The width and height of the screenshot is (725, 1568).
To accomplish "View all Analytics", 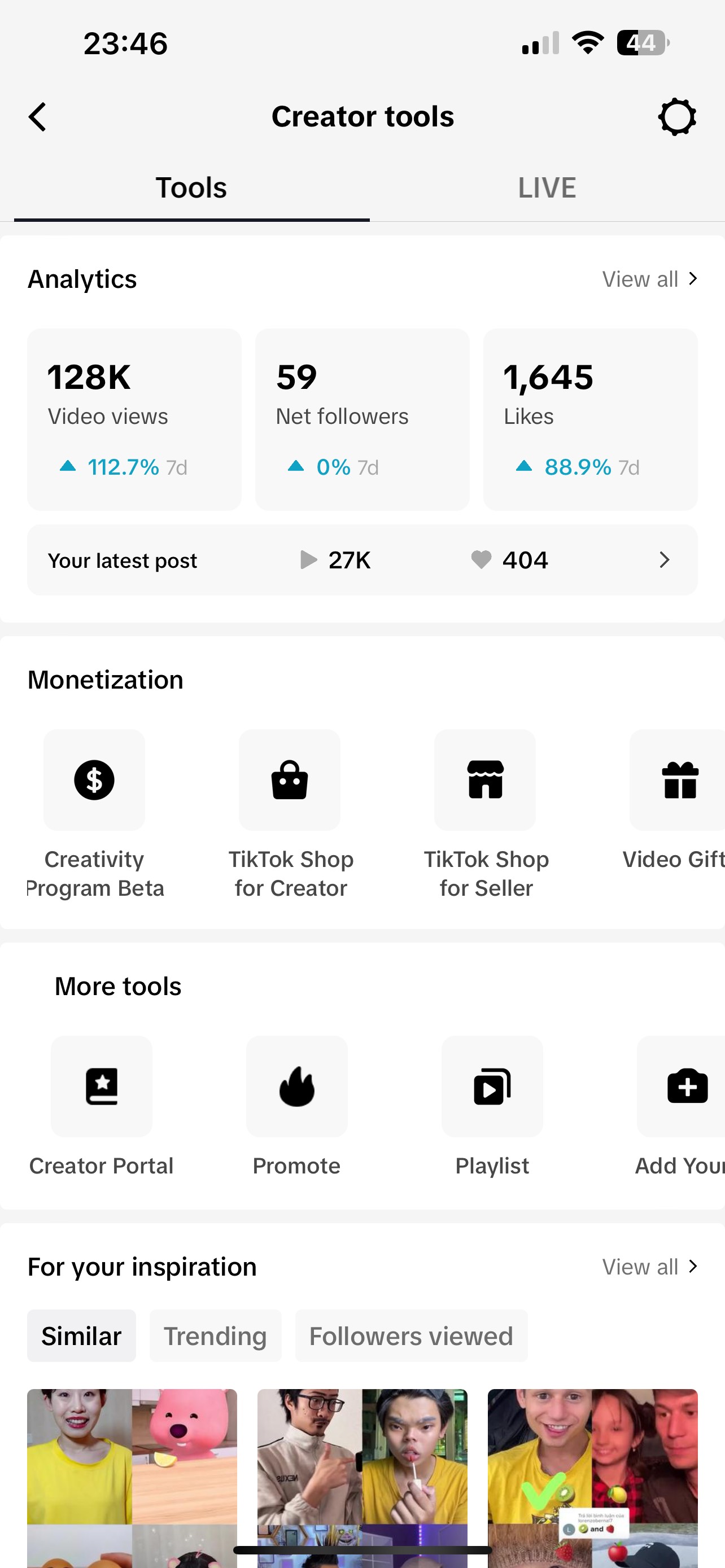I will coord(649,279).
